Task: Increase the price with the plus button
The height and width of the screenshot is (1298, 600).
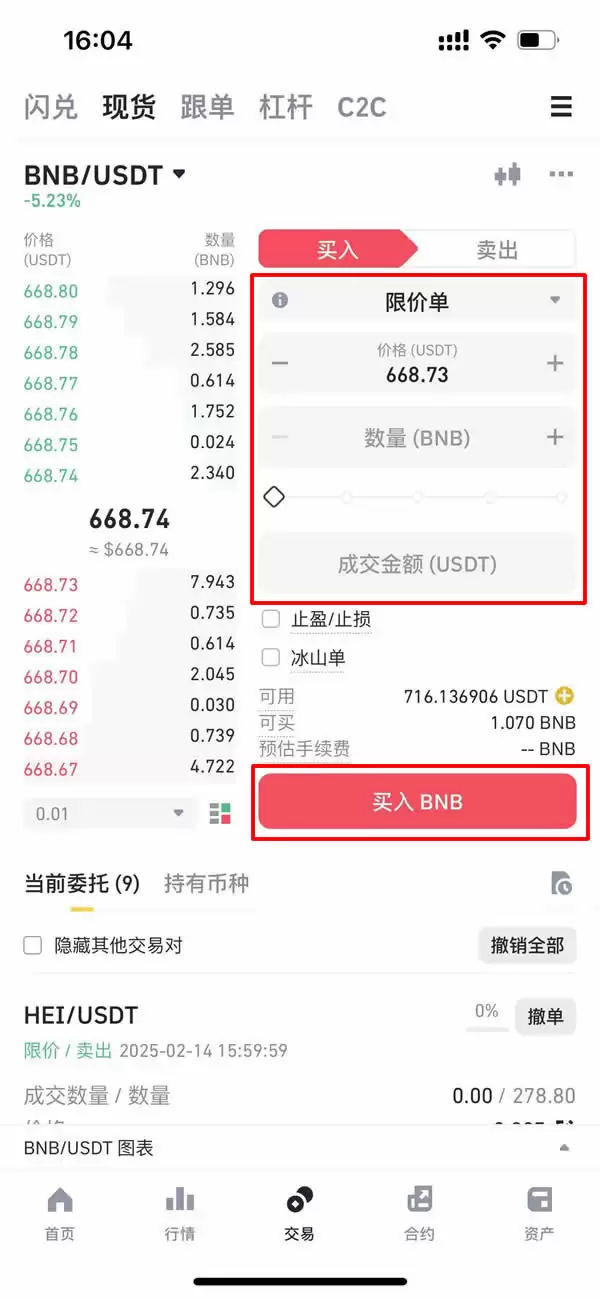Action: [x=555, y=364]
